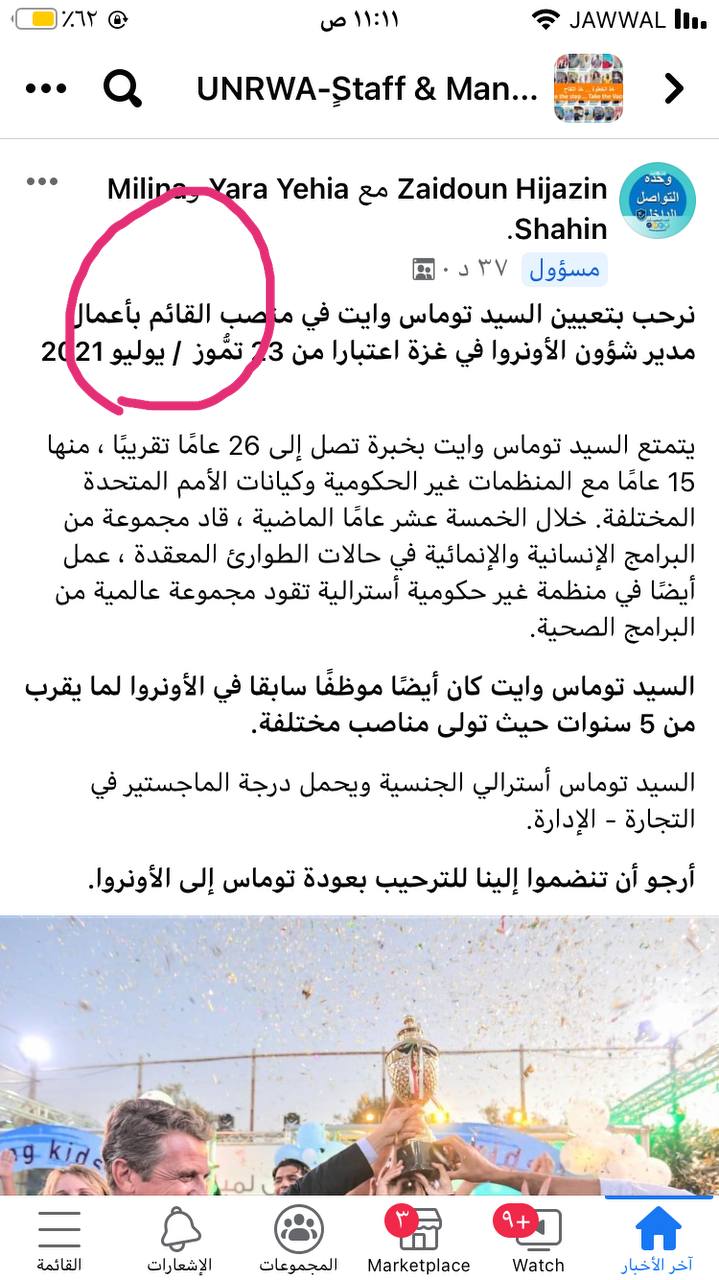Viewport: 719px width, 1280px height.
Task: Open the القائمة menu tab
Action: [59, 1239]
